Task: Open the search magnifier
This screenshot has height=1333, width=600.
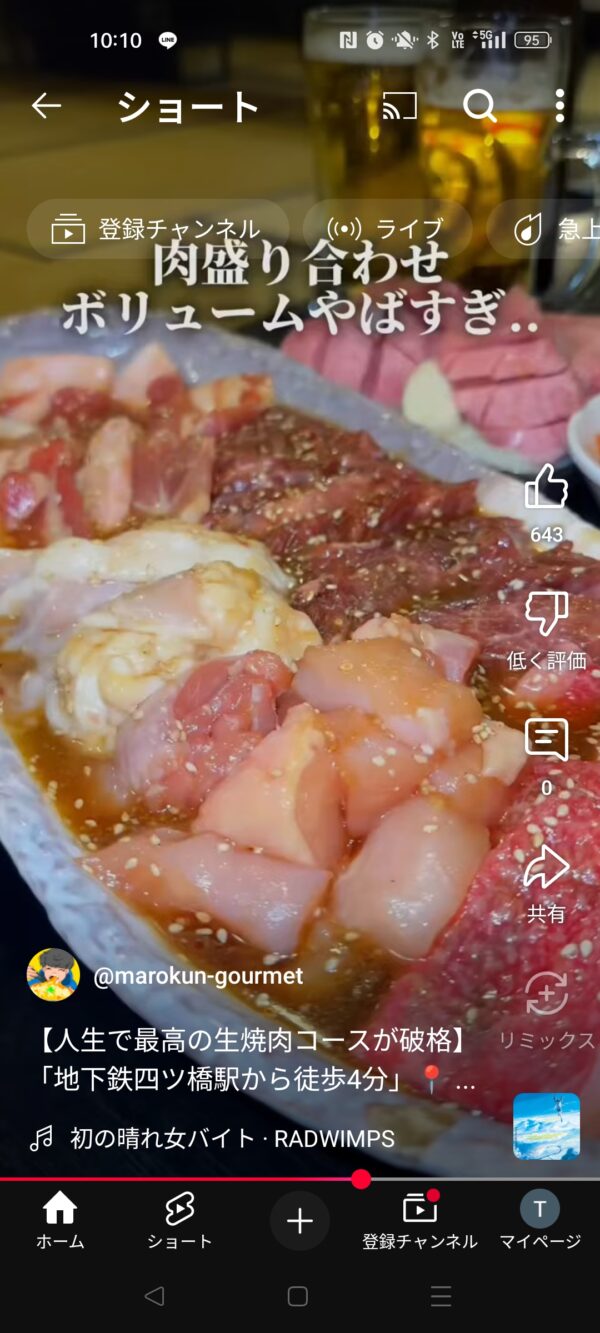Action: pos(480,106)
